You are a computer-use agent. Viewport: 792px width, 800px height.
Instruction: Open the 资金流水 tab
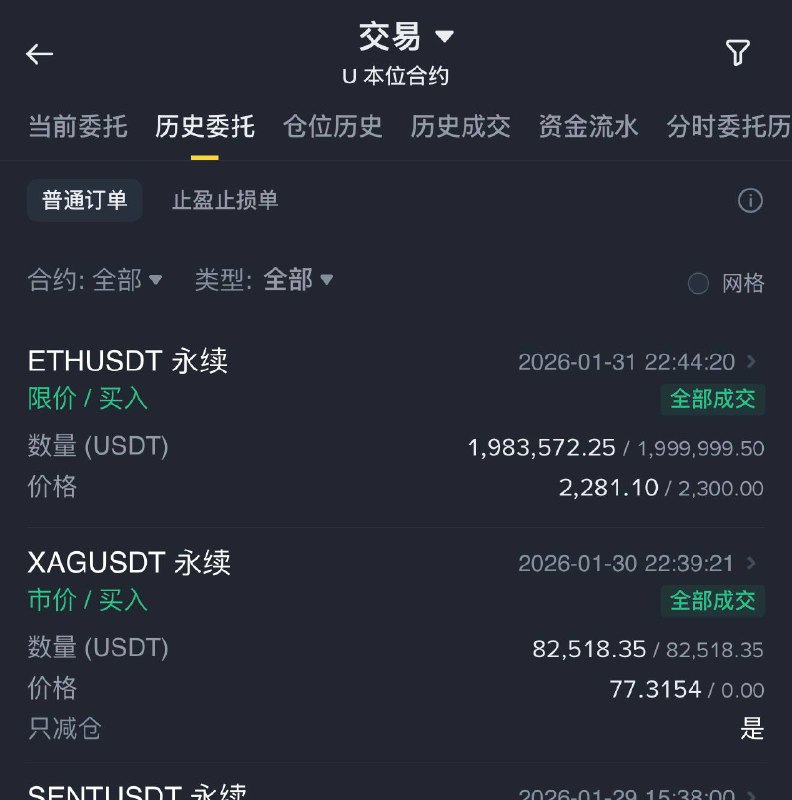pos(587,127)
